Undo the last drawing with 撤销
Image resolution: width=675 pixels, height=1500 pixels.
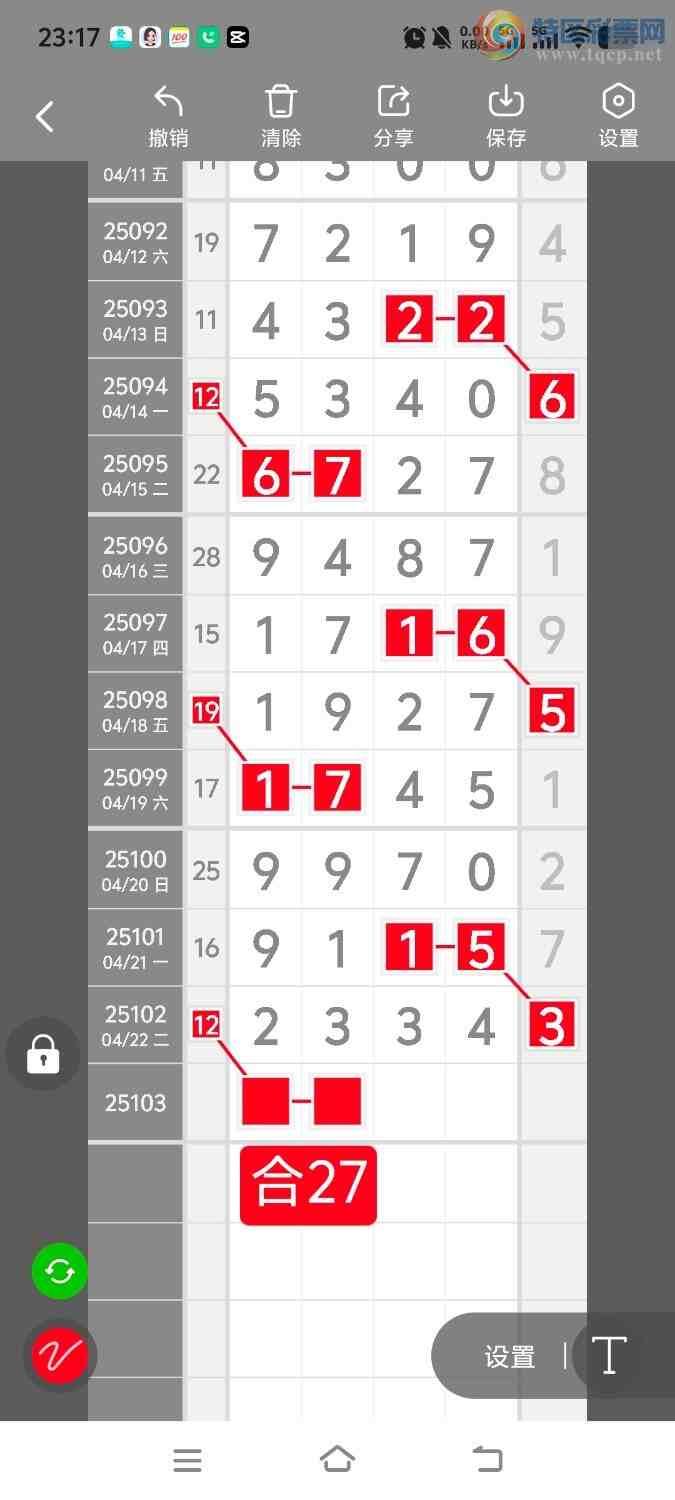click(x=168, y=116)
